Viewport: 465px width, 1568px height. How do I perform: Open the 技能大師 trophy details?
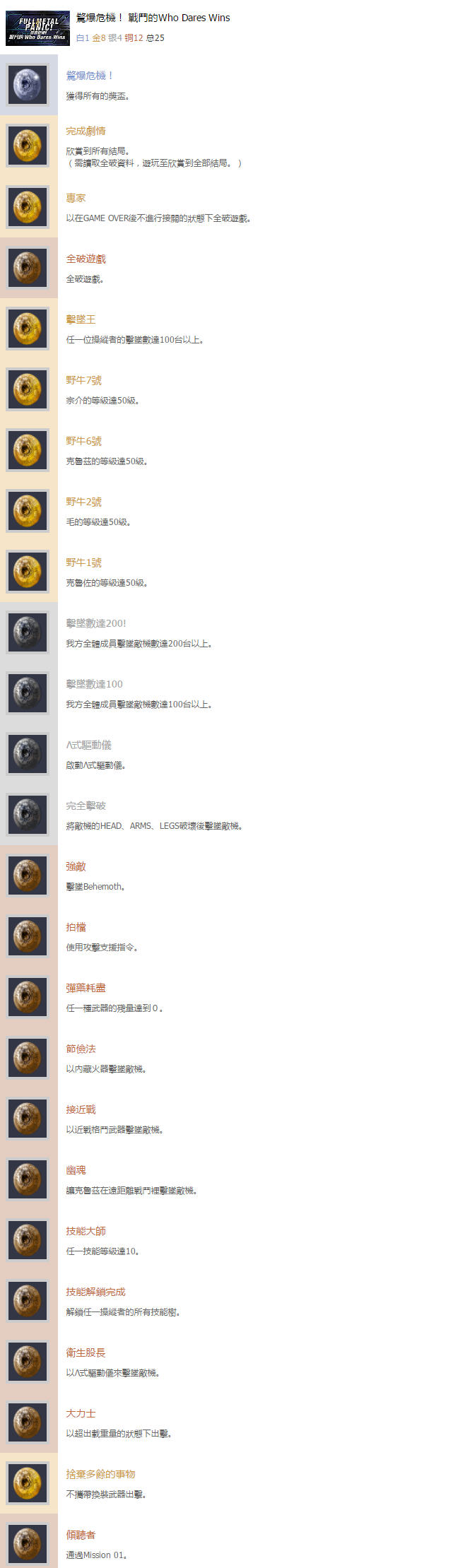86,1231
